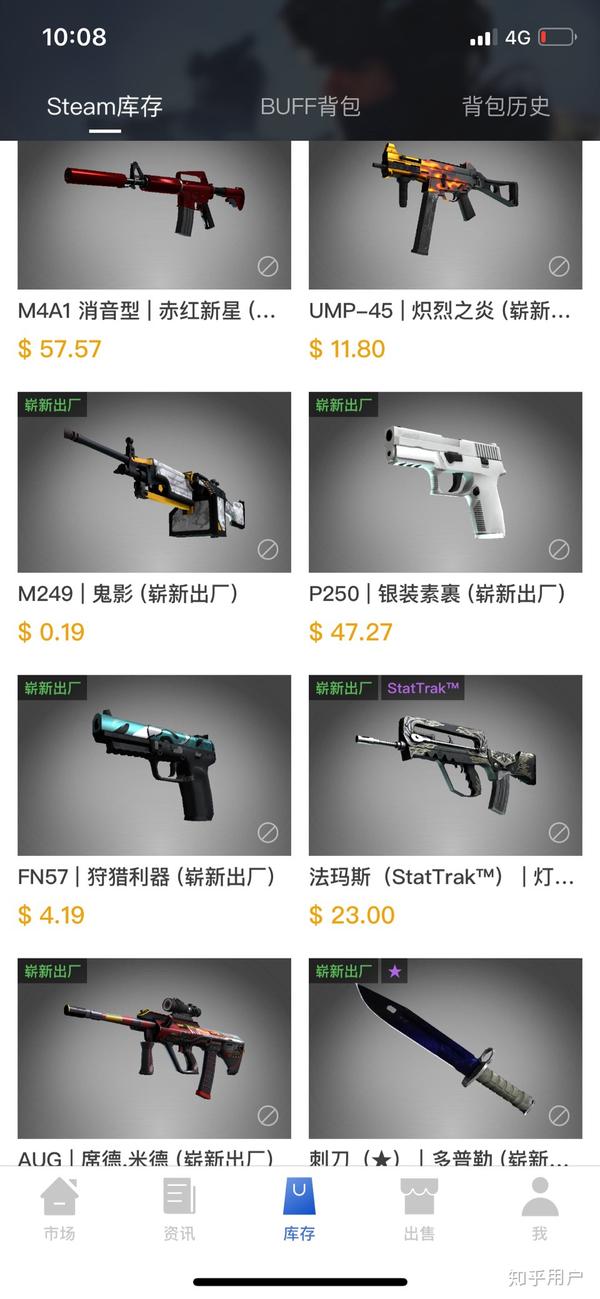The width and height of the screenshot is (600, 1299).
Task: Switch to the 出售 tab
Action: pos(419,1208)
